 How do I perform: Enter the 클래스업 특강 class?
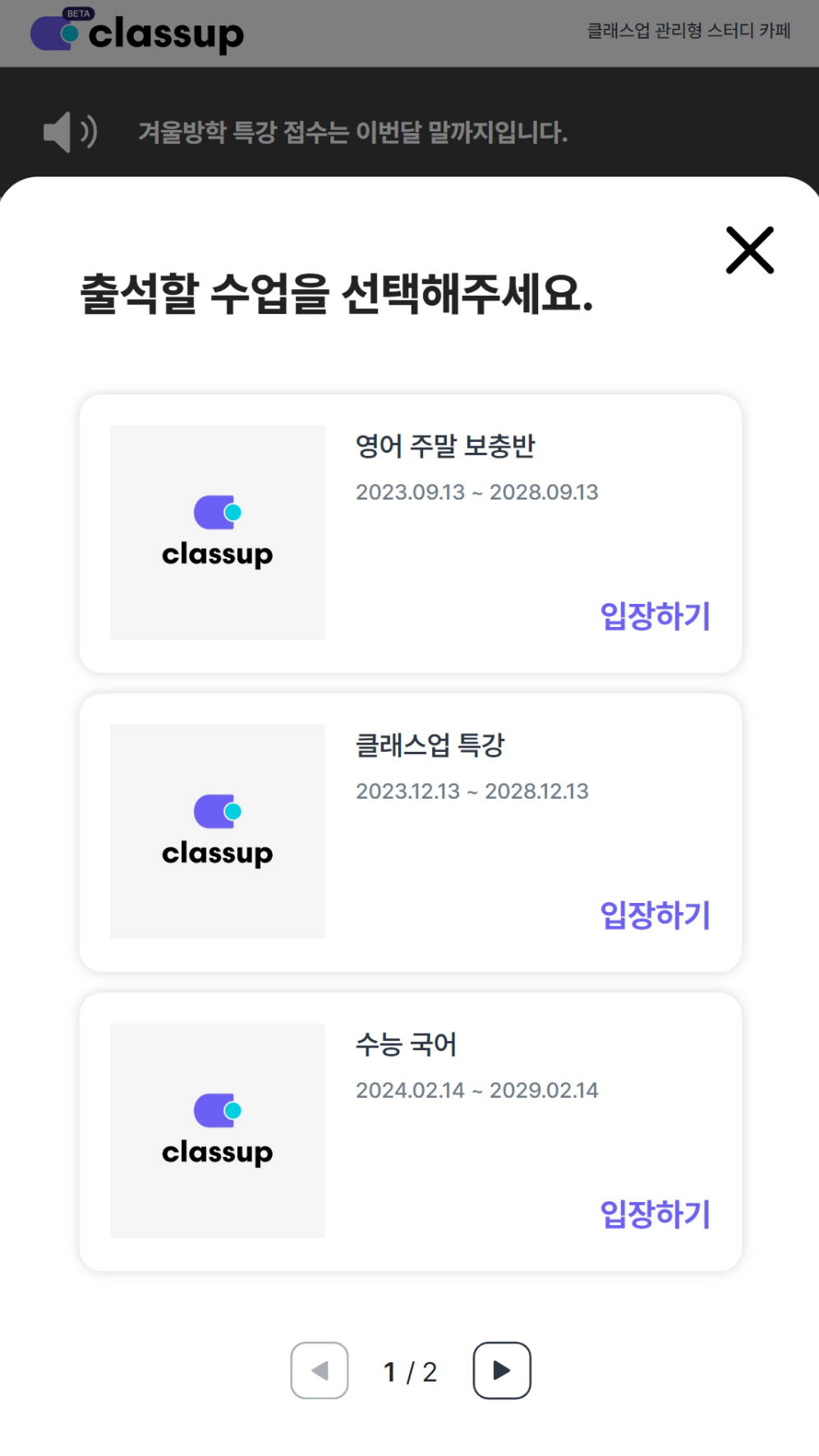pyautogui.click(x=655, y=915)
